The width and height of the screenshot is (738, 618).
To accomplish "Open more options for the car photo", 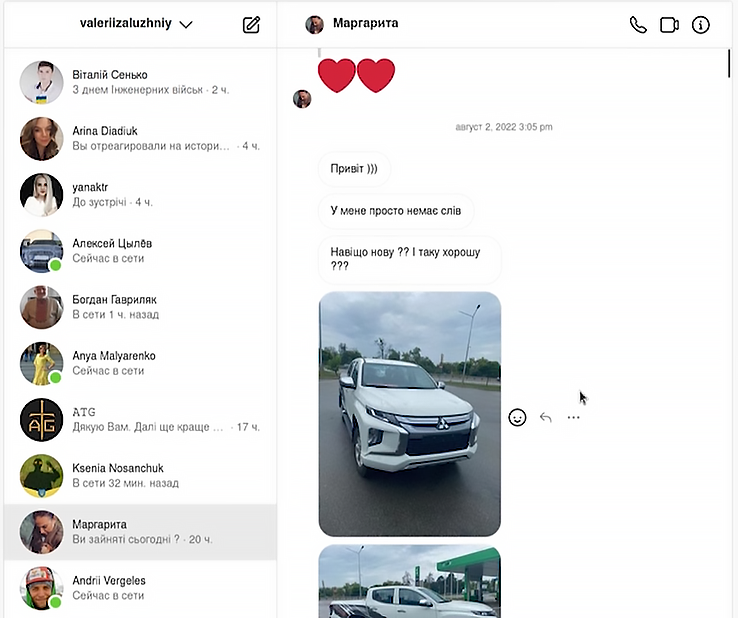I will (x=573, y=417).
